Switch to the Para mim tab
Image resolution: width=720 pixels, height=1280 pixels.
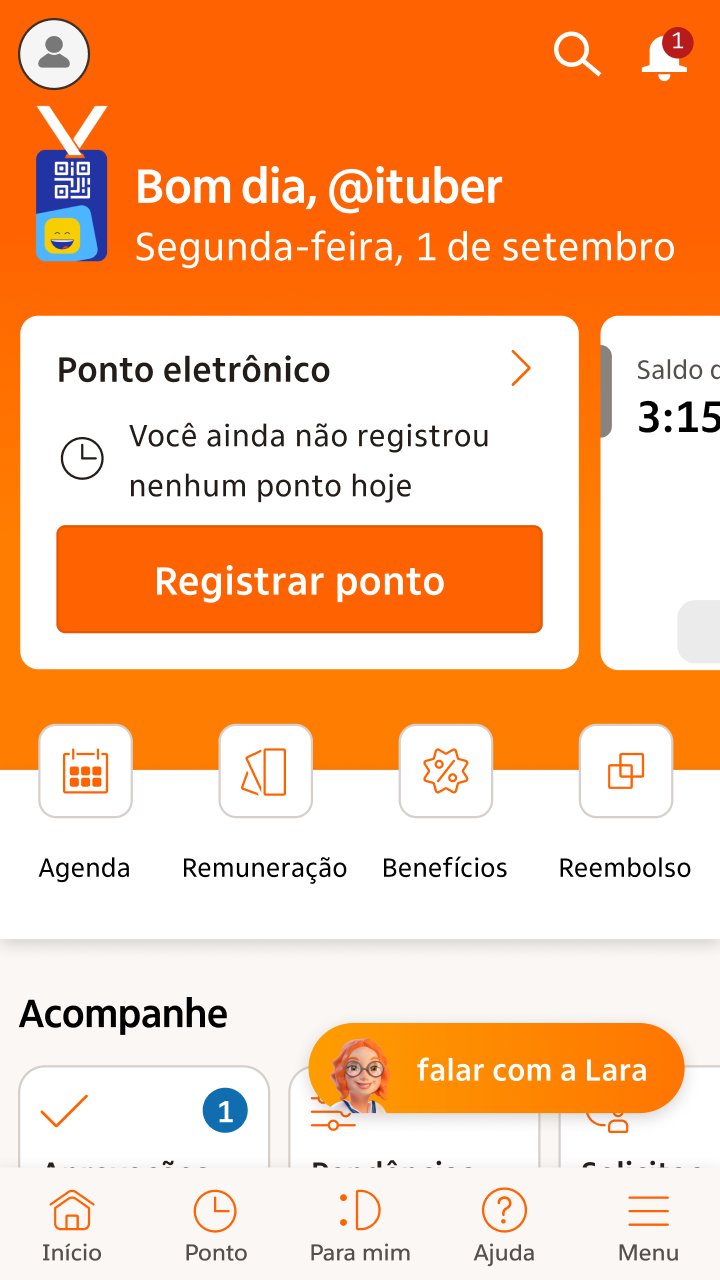(360, 1226)
